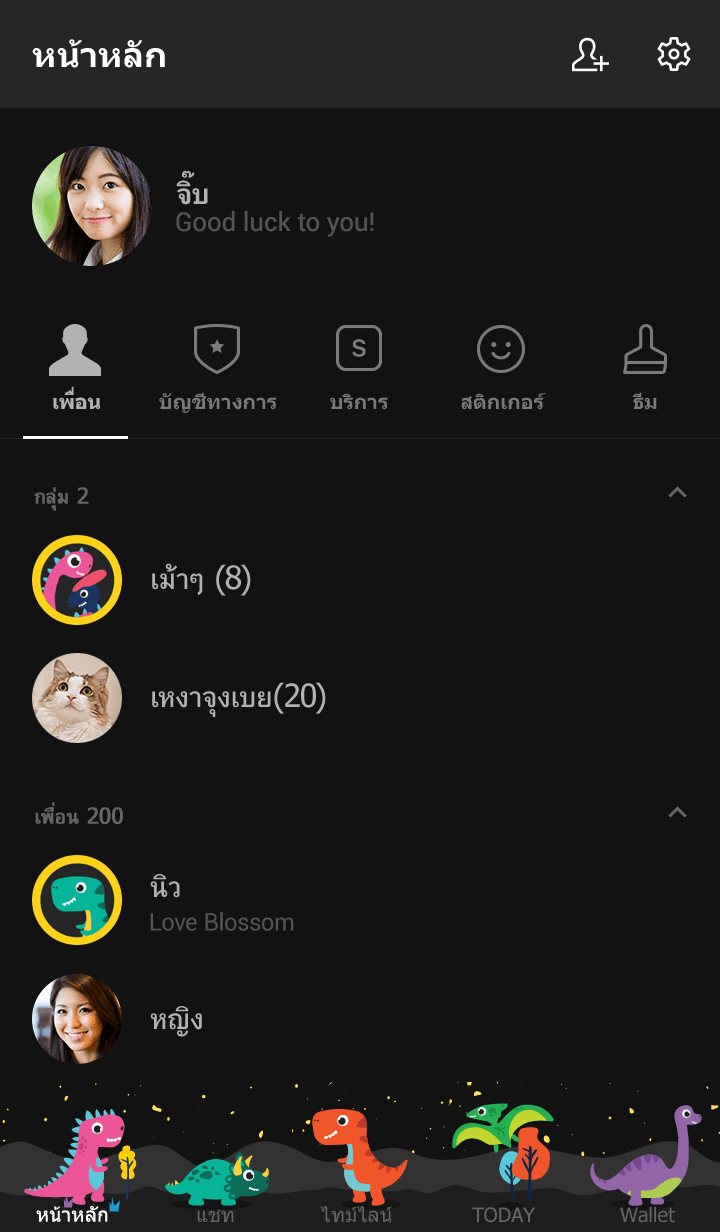Switch to the บริการ tab

click(x=359, y=370)
